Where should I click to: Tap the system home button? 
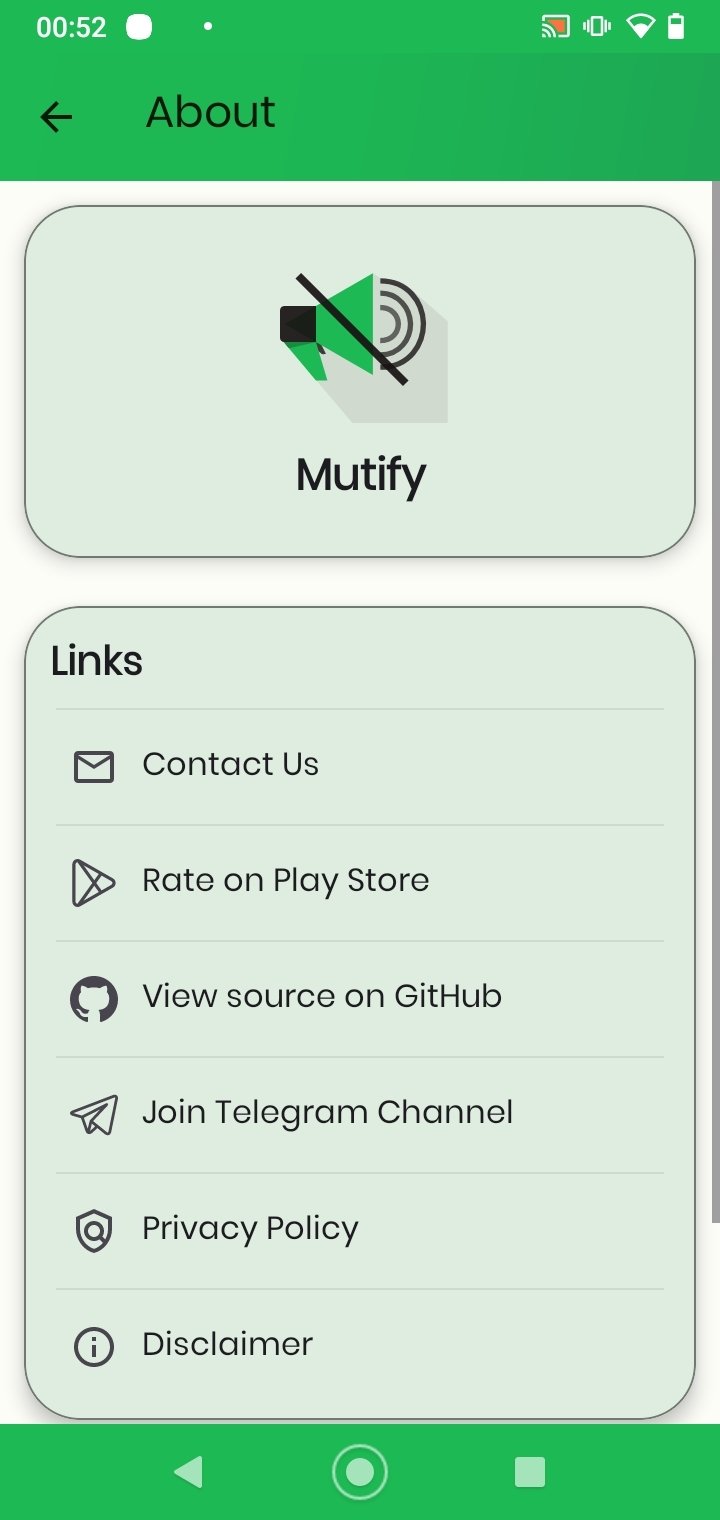(360, 1472)
